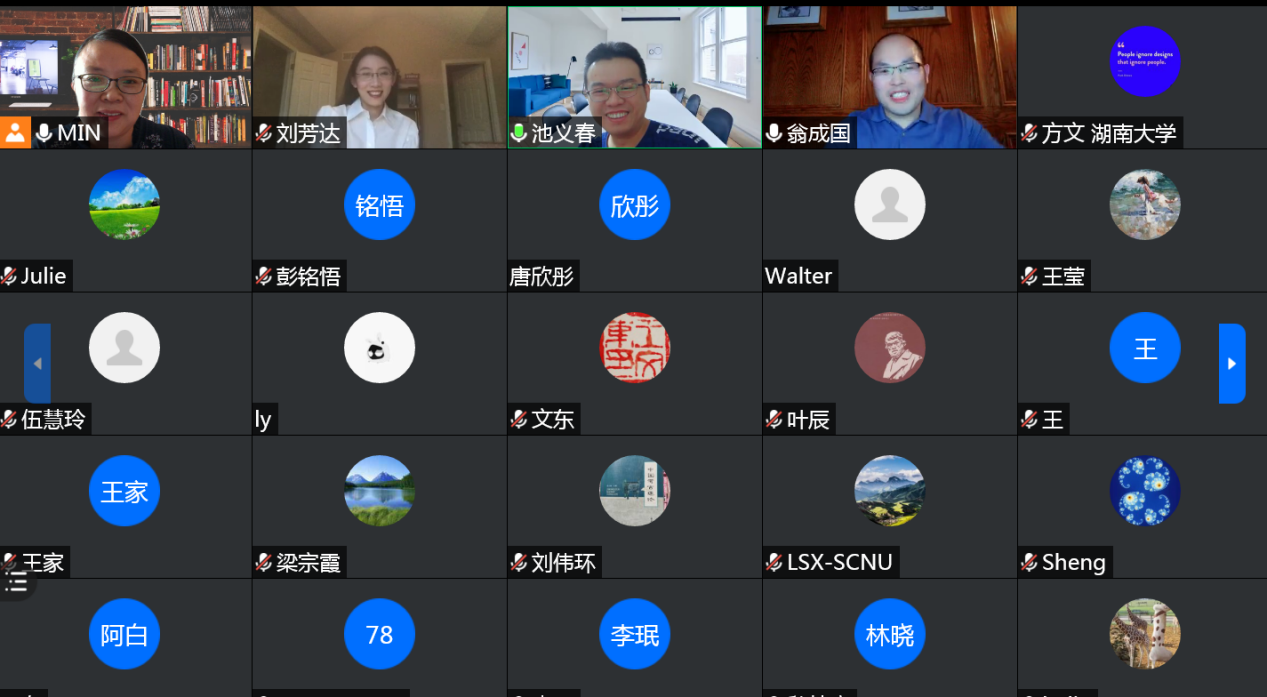Select Julie's participant tile
This screenshot has height=697, width=1267.
(125, 220)
